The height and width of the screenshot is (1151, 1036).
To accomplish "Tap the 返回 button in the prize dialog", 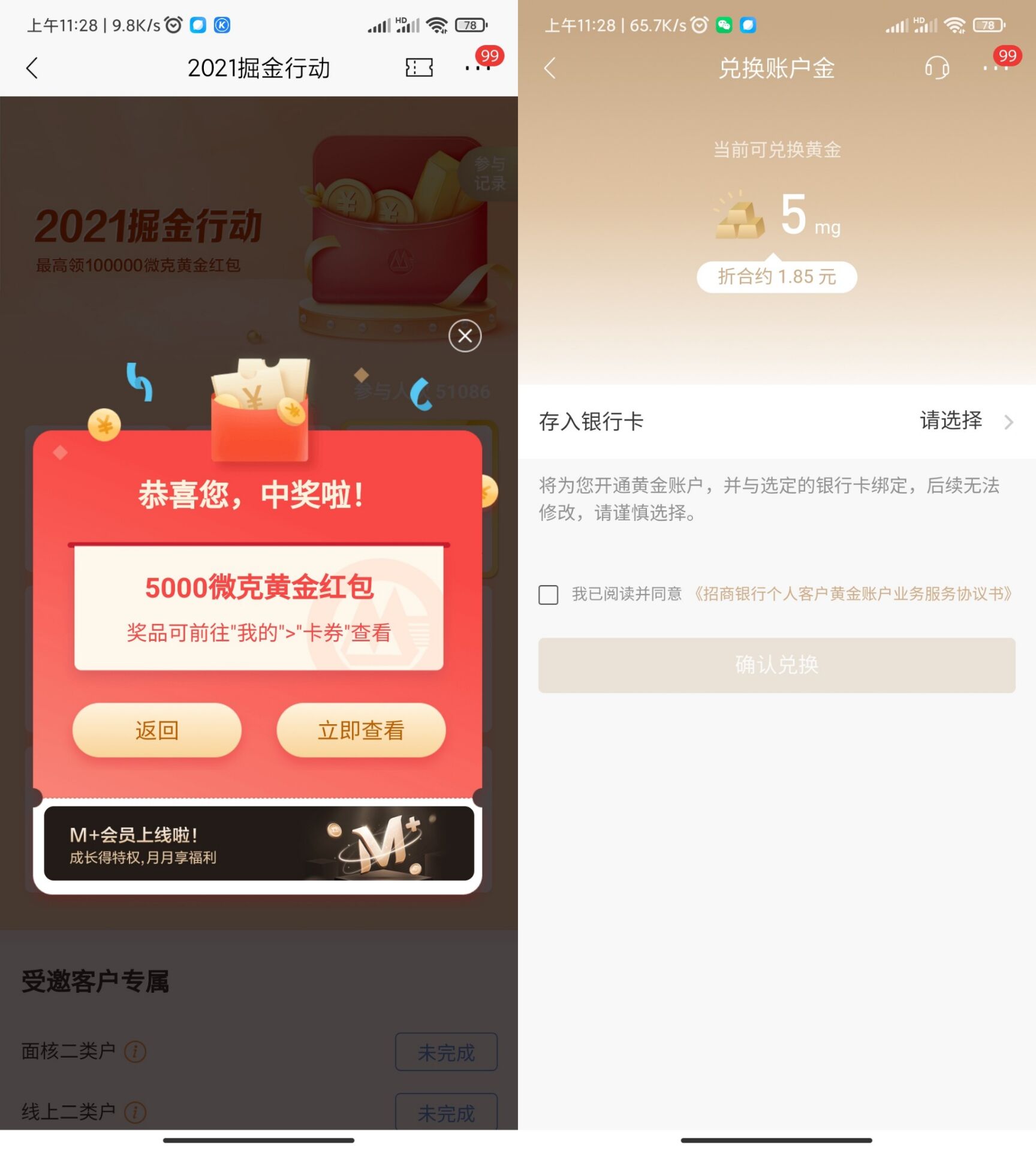I will (157, 730).
